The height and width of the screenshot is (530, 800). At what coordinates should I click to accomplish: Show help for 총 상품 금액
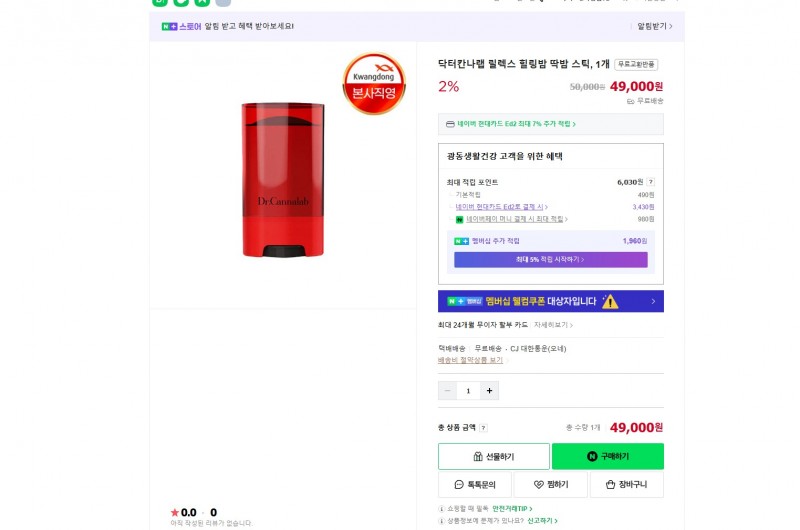tap(483, 427)
